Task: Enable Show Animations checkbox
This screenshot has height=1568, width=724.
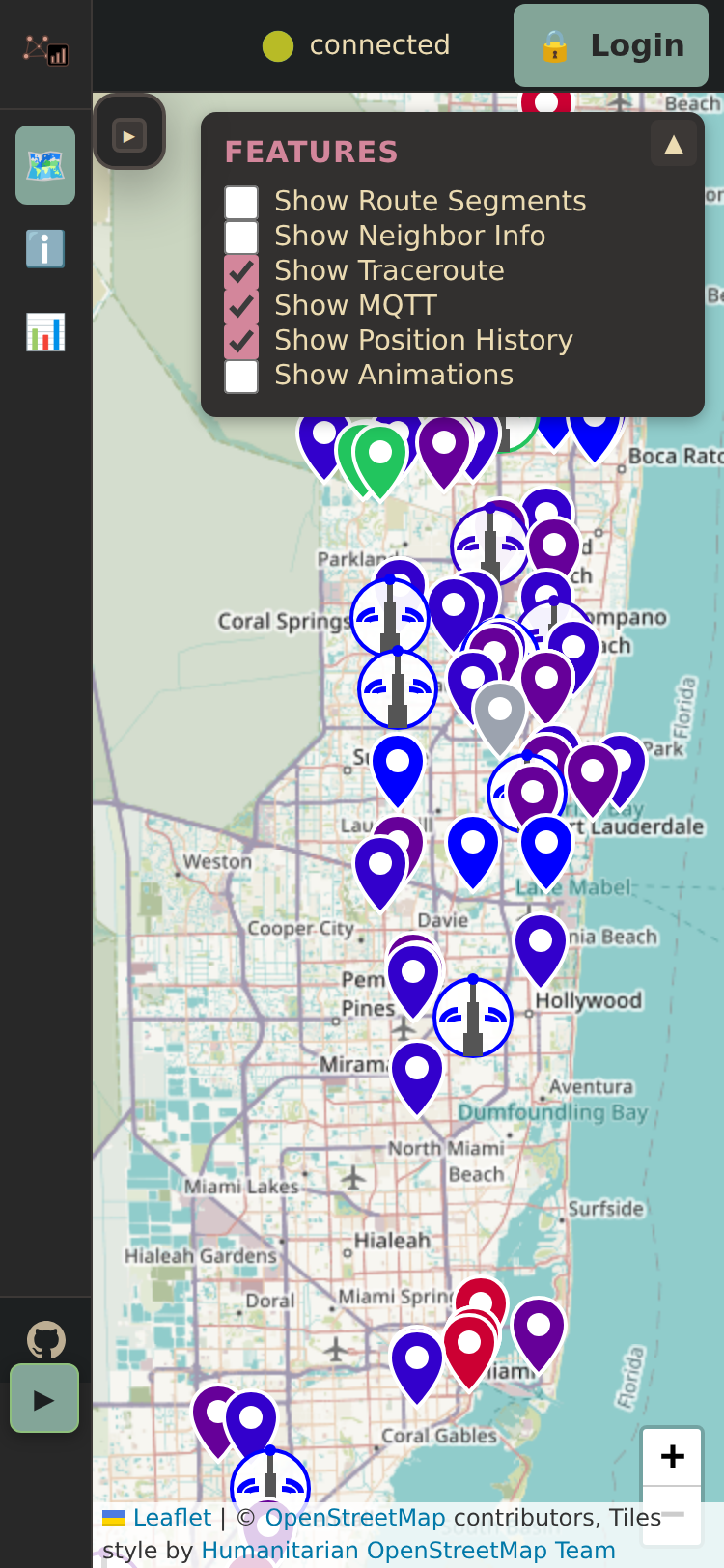Action: click(x=241, y=376)
